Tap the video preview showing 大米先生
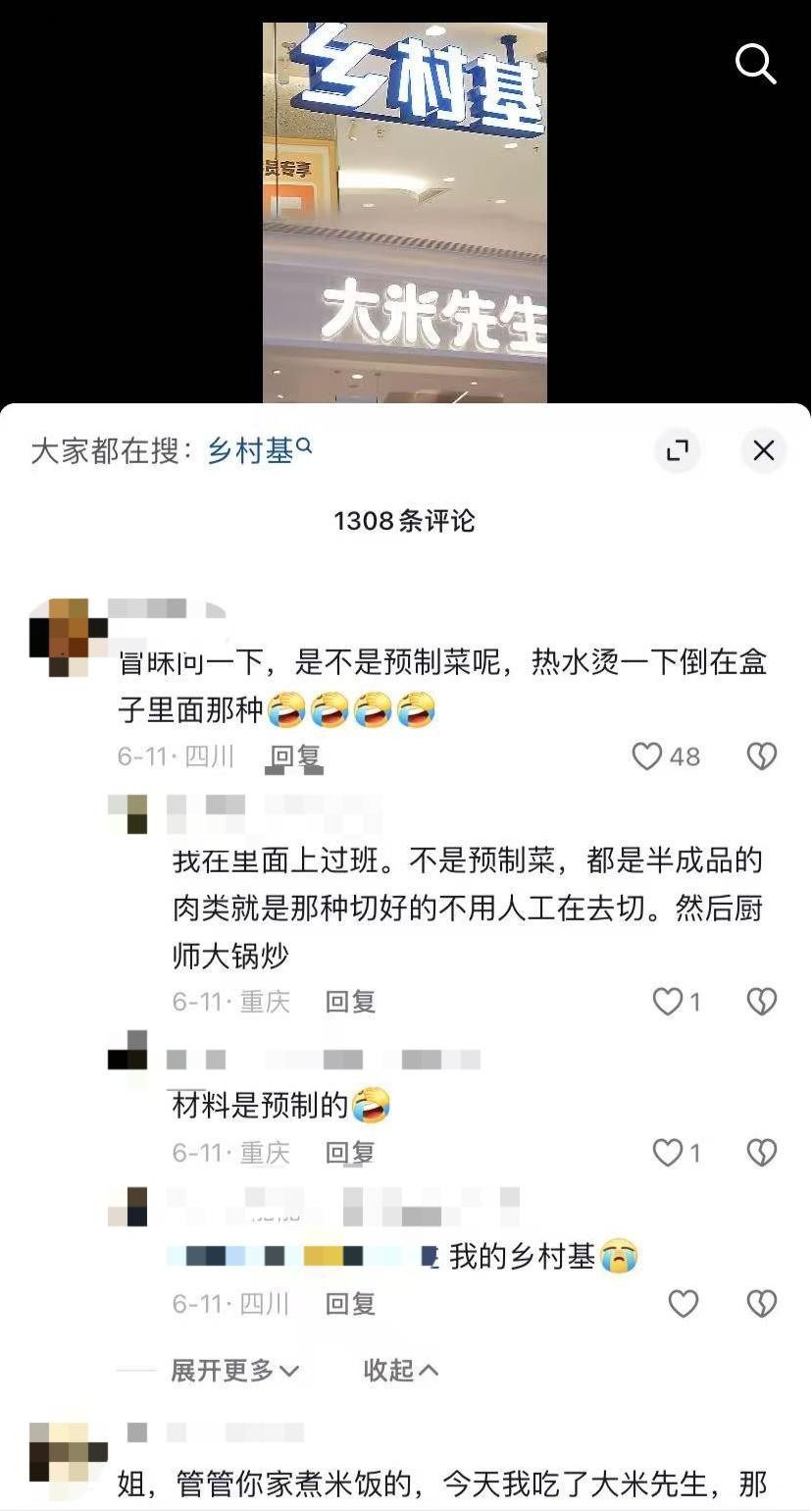The image size is (812, 1511). click(405, 213)
